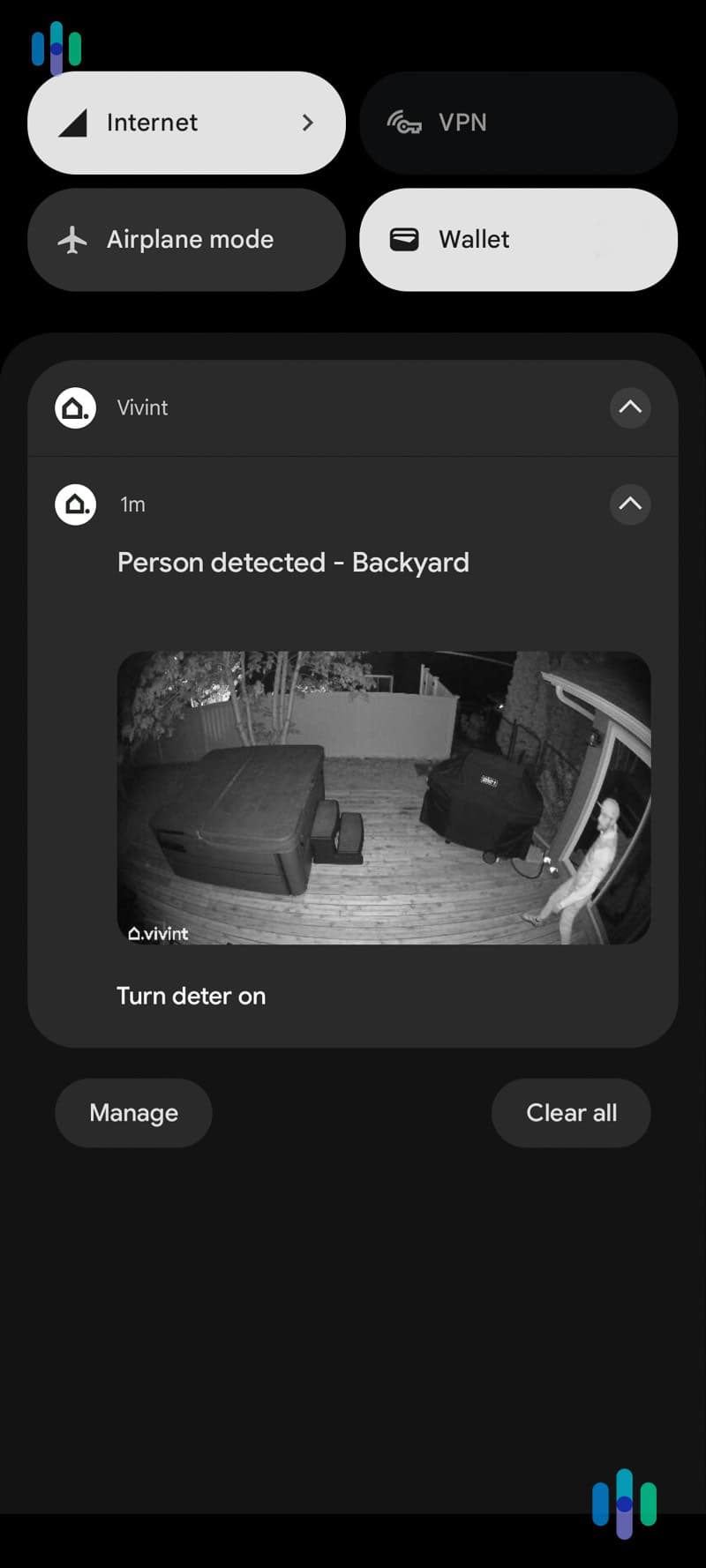Collapse the Vivint notification group
Image resolution: width=706 pixels, height=1568 pixels.
coord(630,407)
